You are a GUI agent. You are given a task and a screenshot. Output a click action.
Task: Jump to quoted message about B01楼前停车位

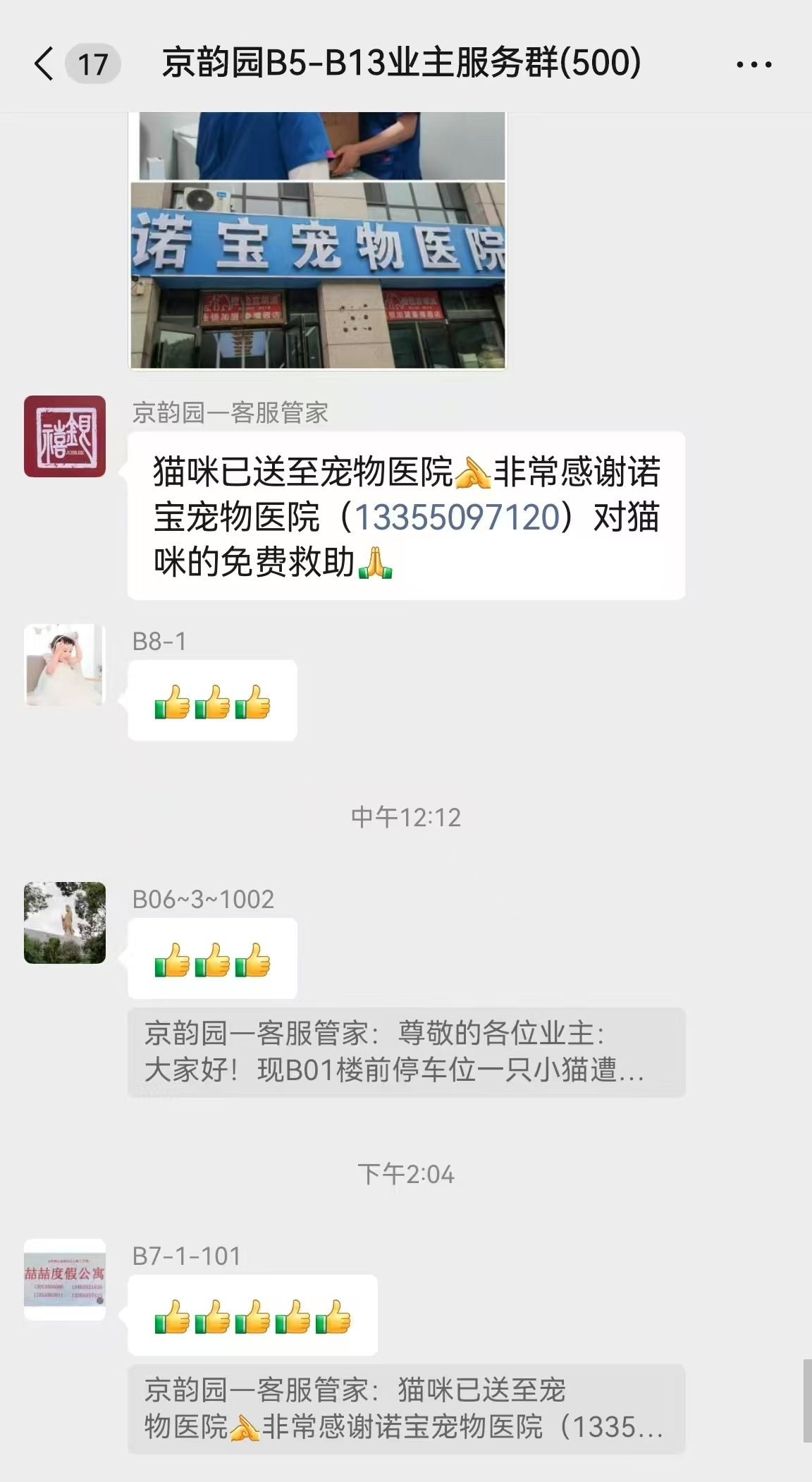[407, 1052]
